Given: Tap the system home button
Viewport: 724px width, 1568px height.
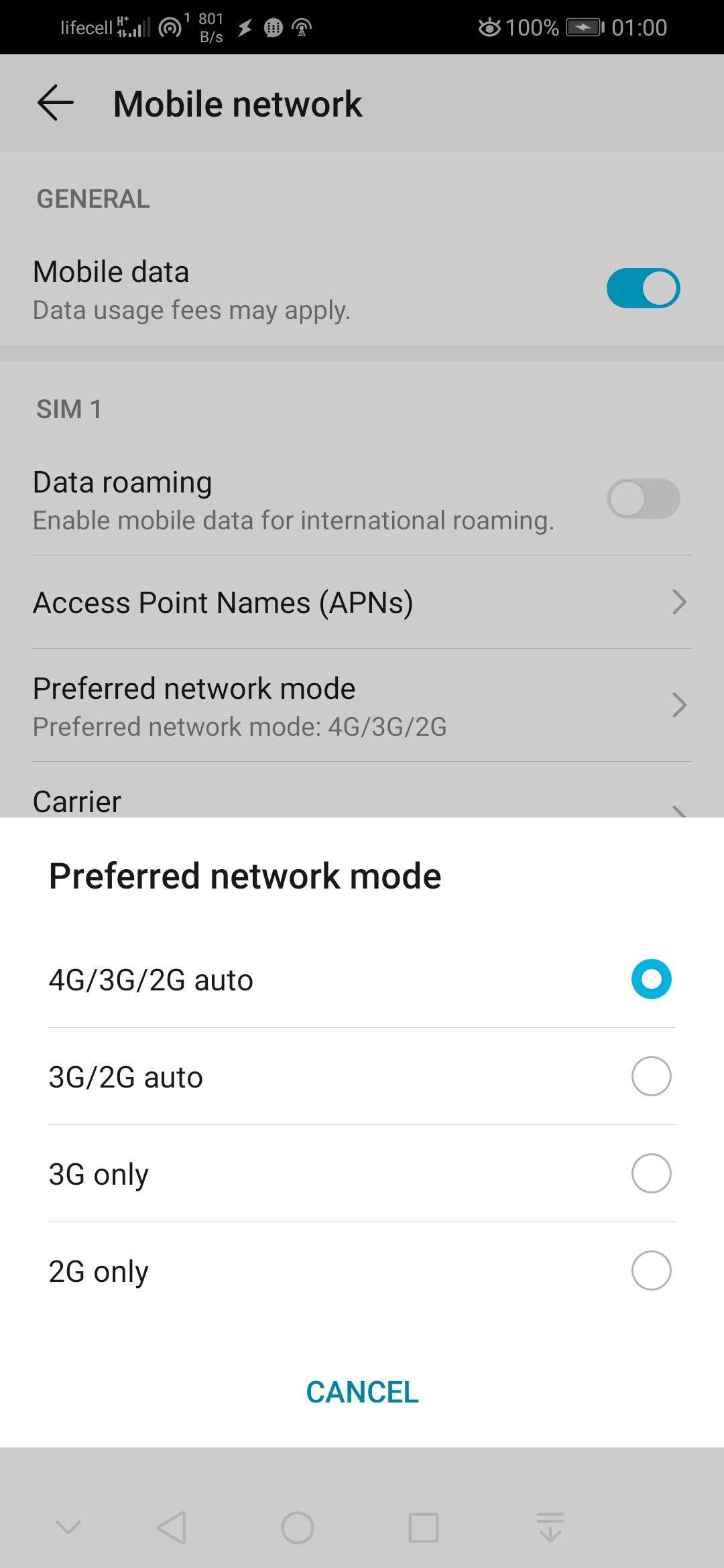Looking at the screenshot, I should pyautogui.click(x=298, y=1528).
